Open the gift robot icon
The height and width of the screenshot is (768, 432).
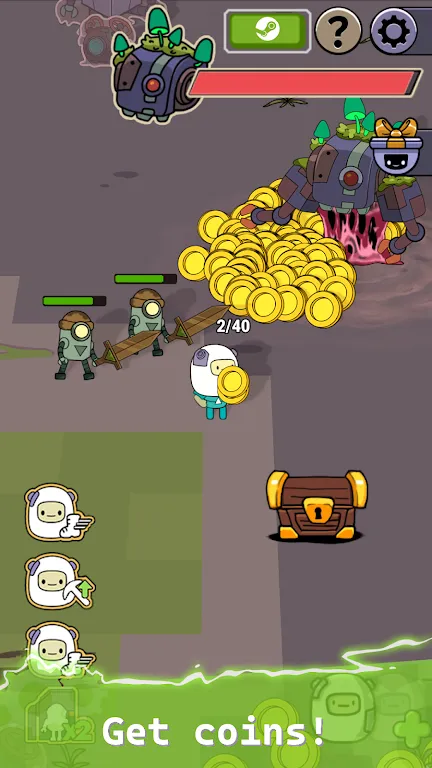coord(396,146)
